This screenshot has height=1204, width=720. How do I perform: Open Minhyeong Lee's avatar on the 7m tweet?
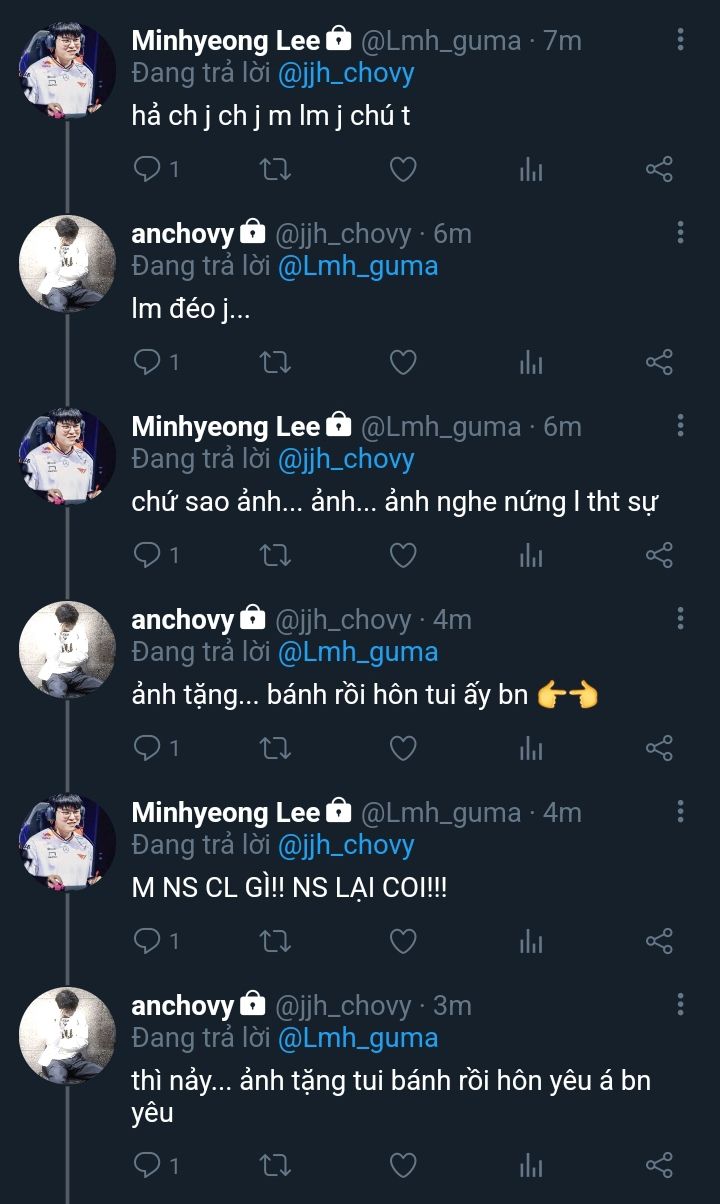(x=68, y=68)
